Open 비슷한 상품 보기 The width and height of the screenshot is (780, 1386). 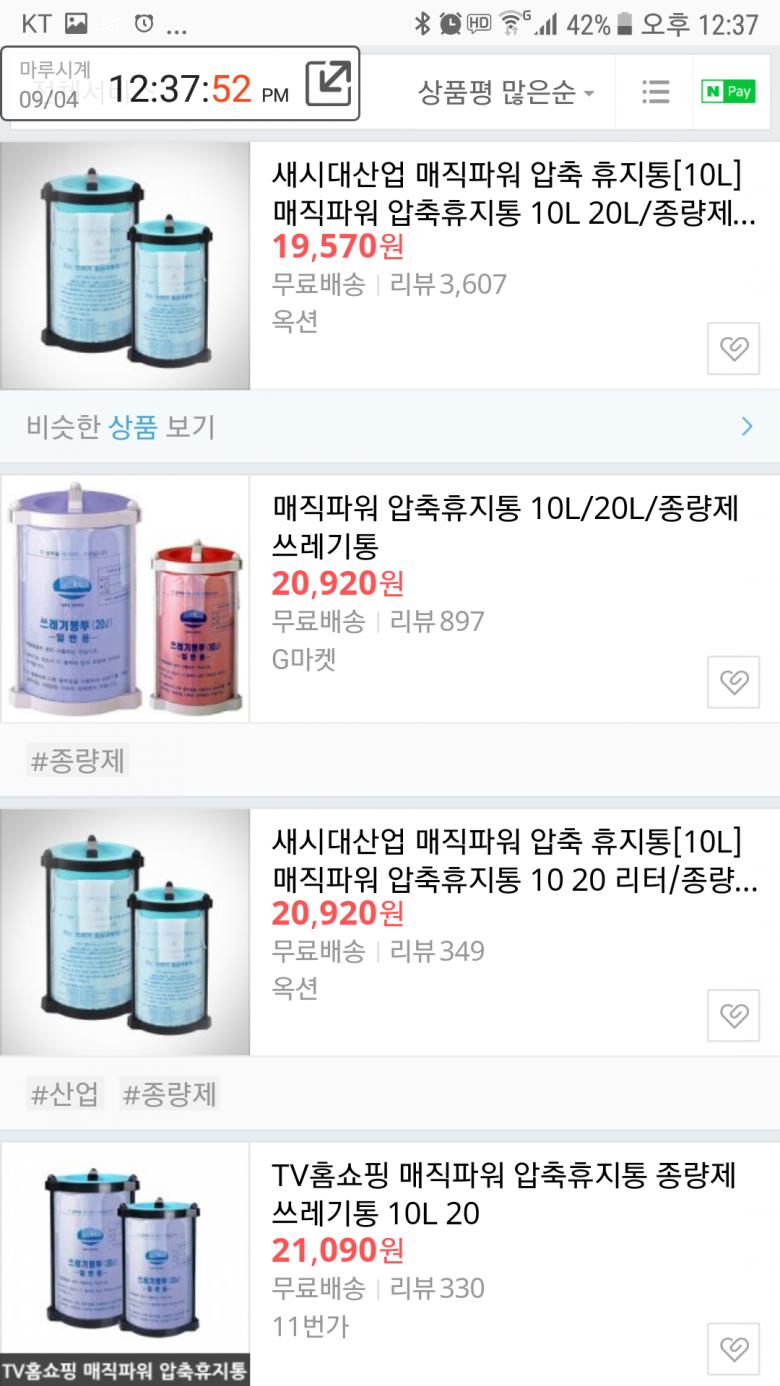click(390, 427)
